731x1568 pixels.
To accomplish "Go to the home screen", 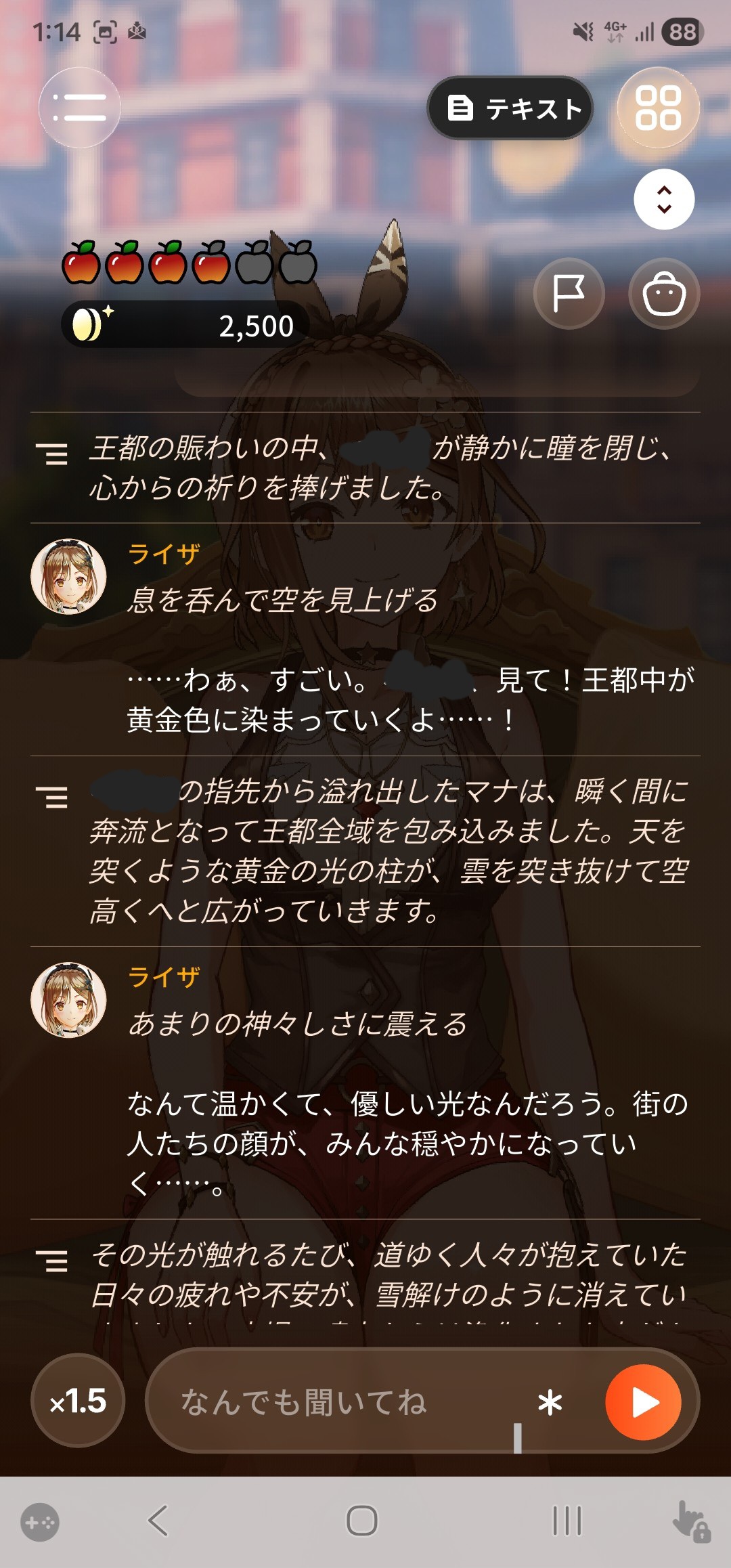I will (x=362, y=1521).
